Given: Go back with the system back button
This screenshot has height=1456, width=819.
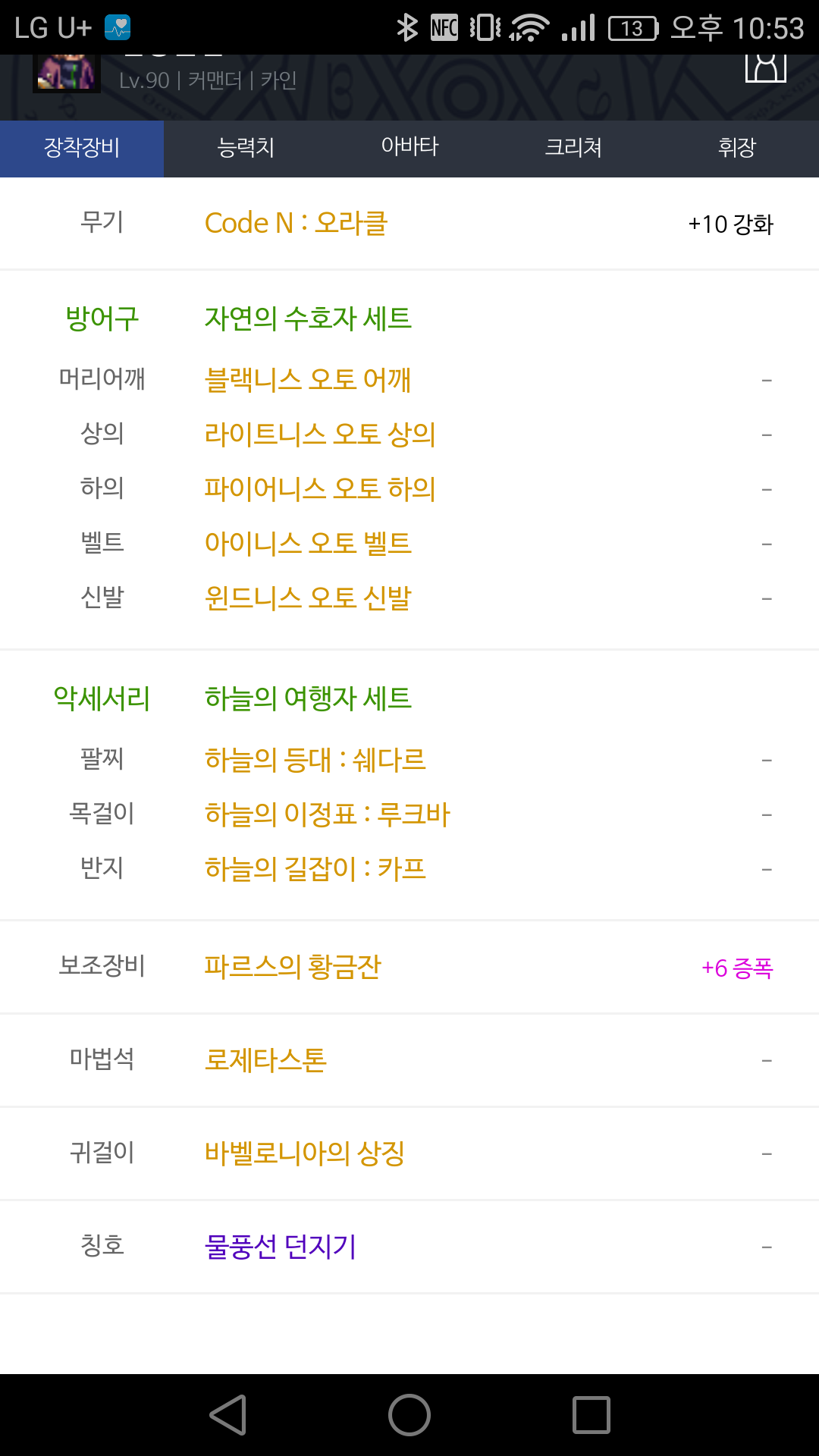Looking at the screenshot, I should point(227,1415).
